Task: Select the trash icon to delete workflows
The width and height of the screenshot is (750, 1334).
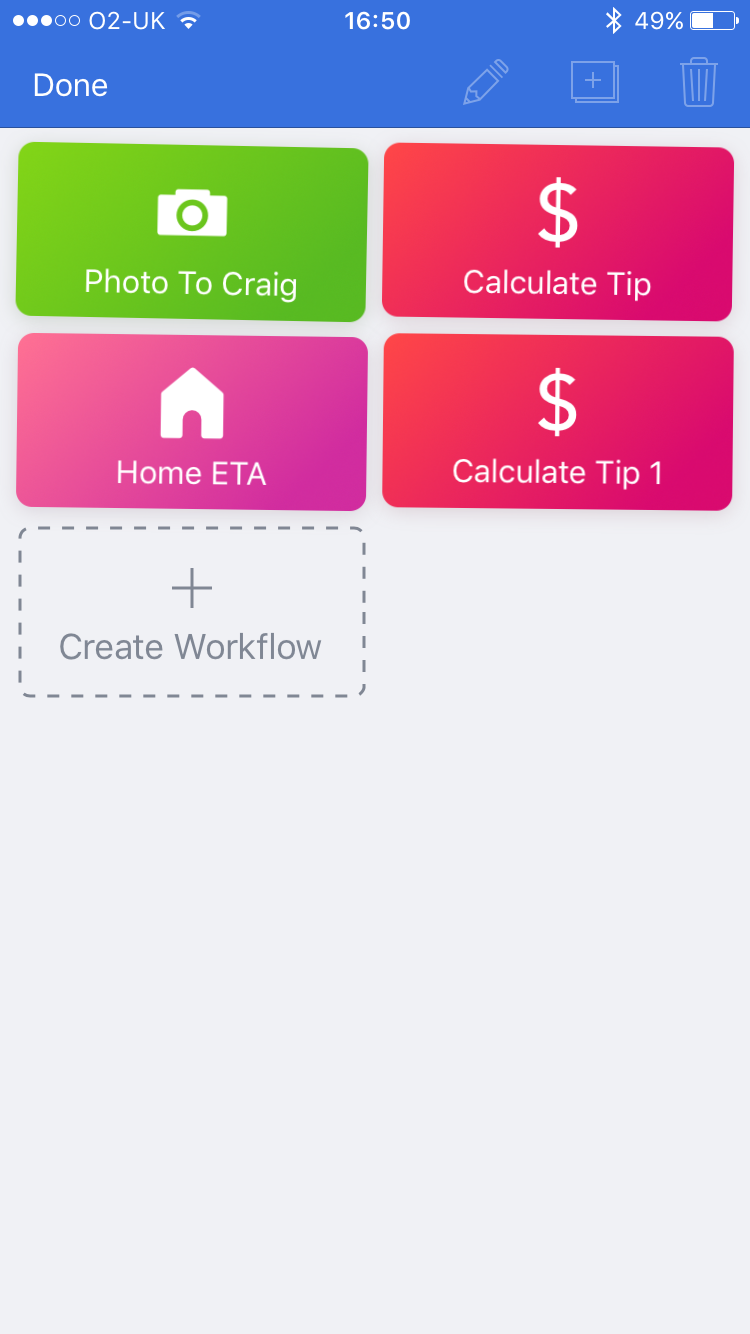Action: (698, 84)
